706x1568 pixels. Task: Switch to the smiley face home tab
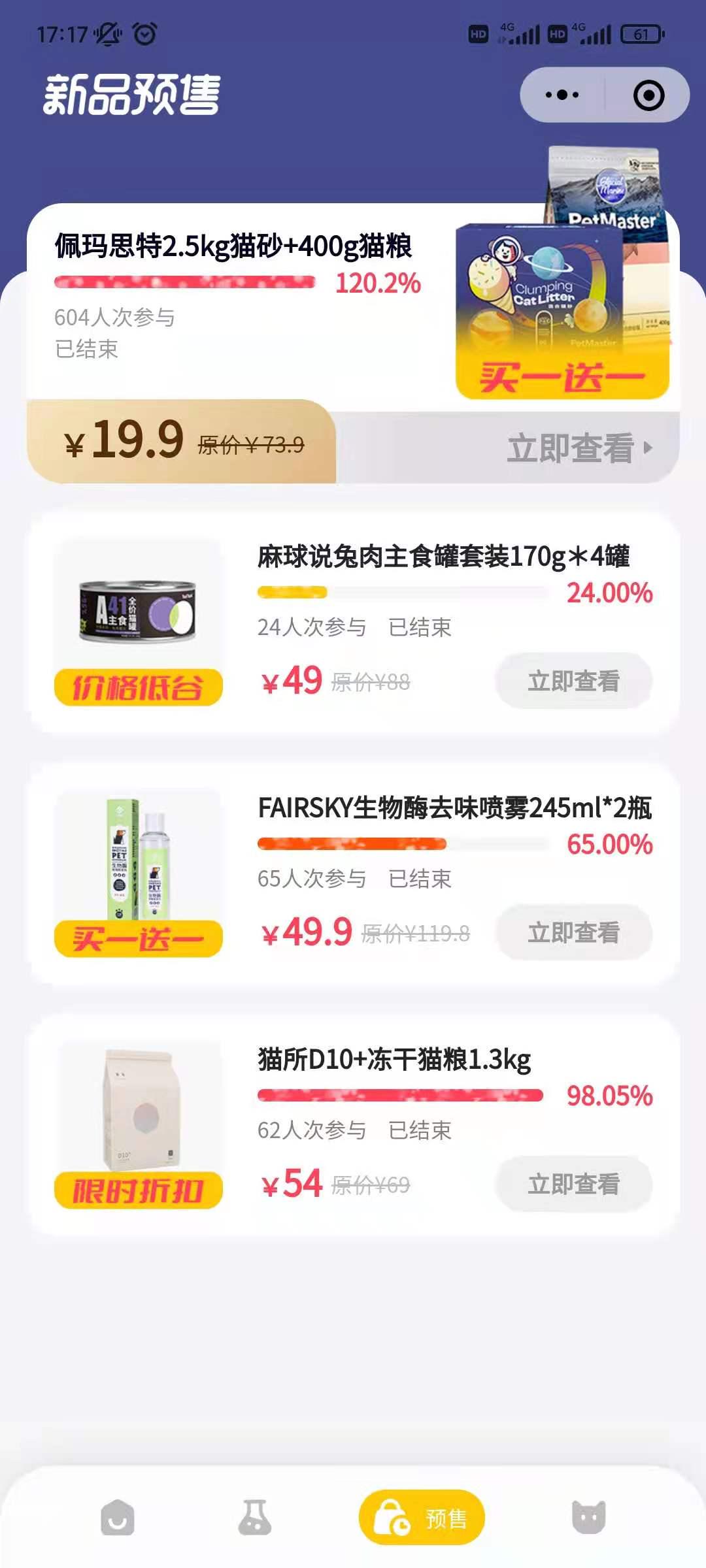[x=118, y=1517]
